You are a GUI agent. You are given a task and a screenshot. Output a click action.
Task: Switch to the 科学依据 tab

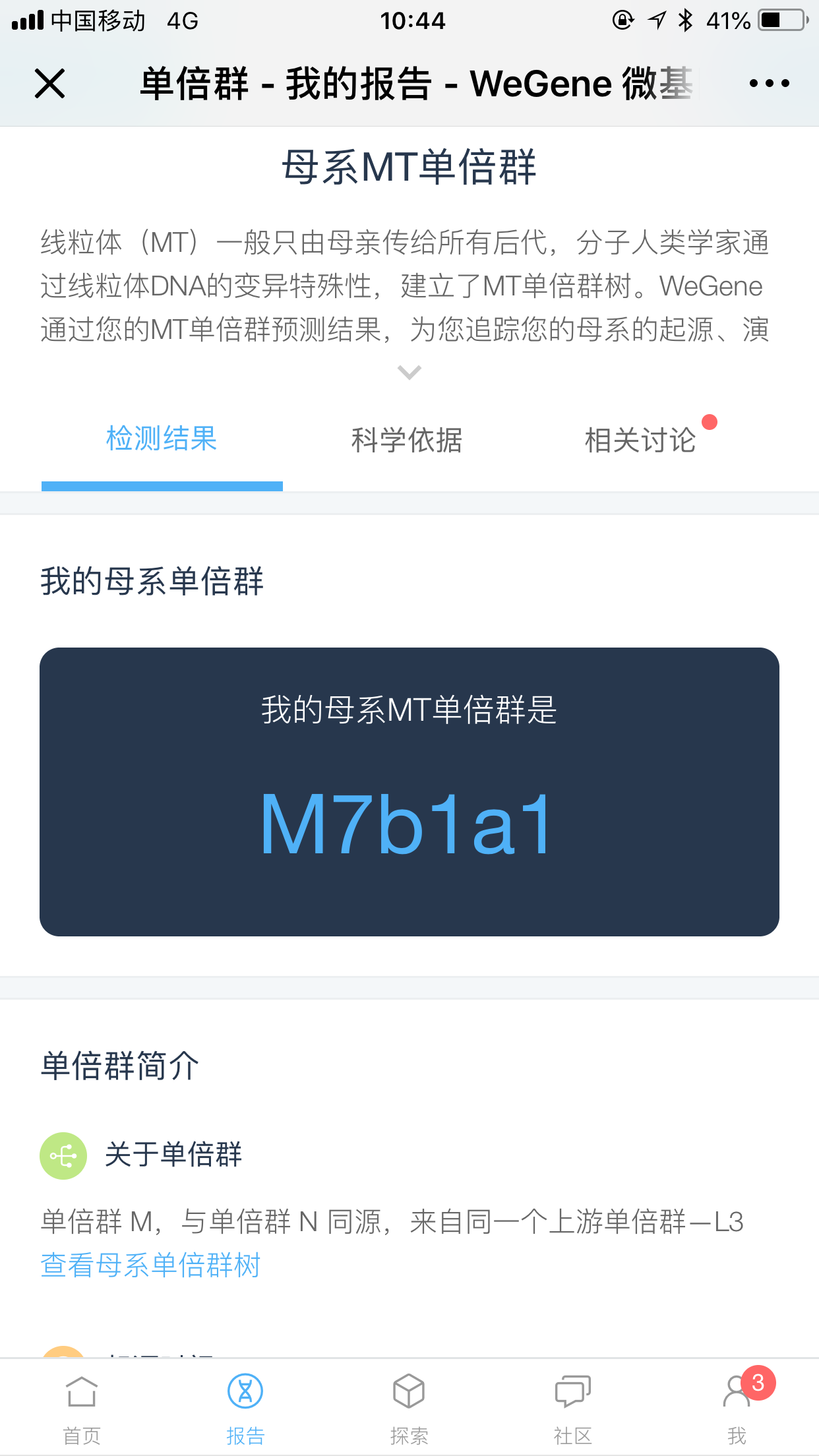(x=407, y=440)
